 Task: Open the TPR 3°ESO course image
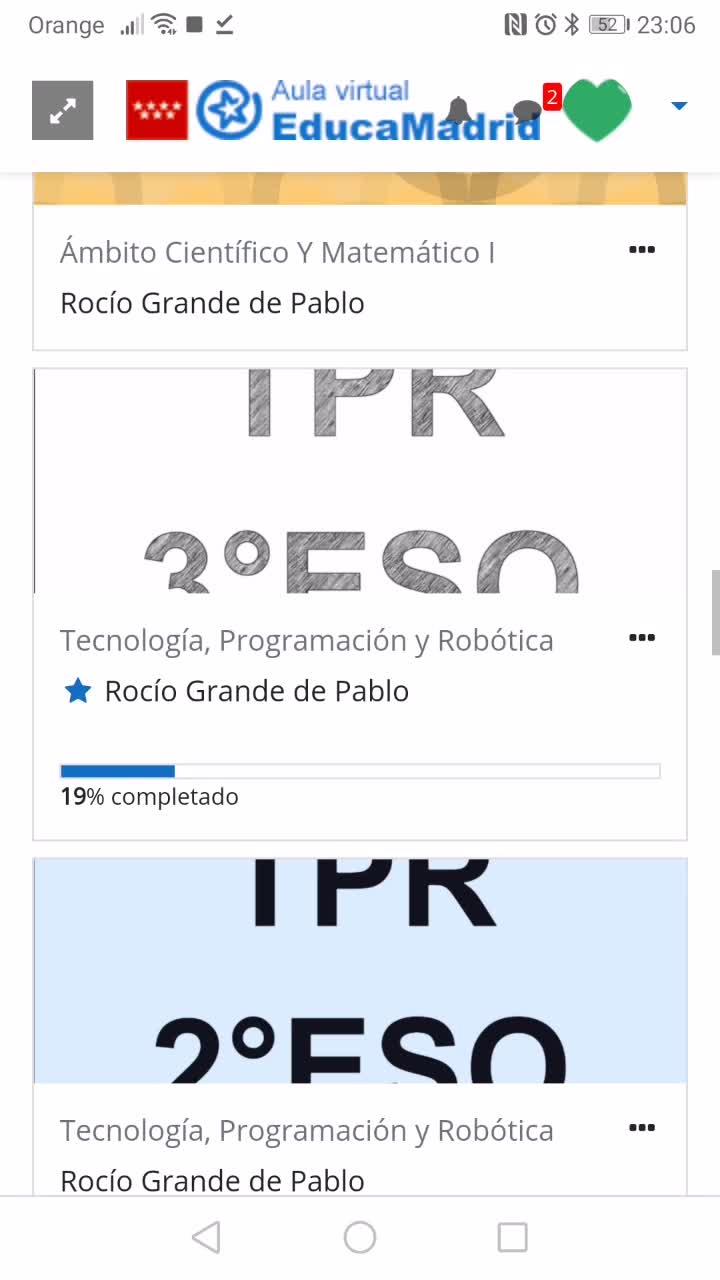coord(360,480)
